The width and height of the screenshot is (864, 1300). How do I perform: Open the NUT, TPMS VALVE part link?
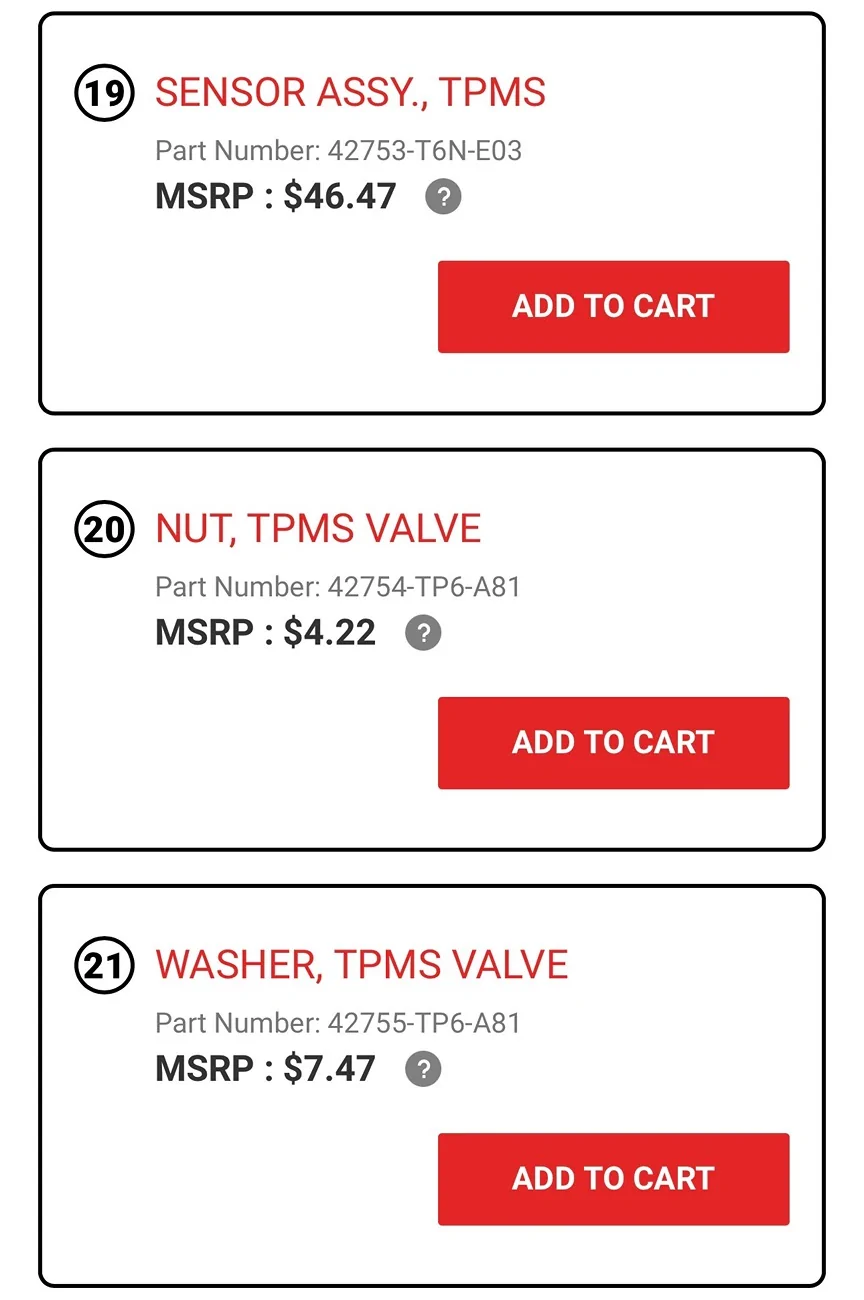click(318, 529)
